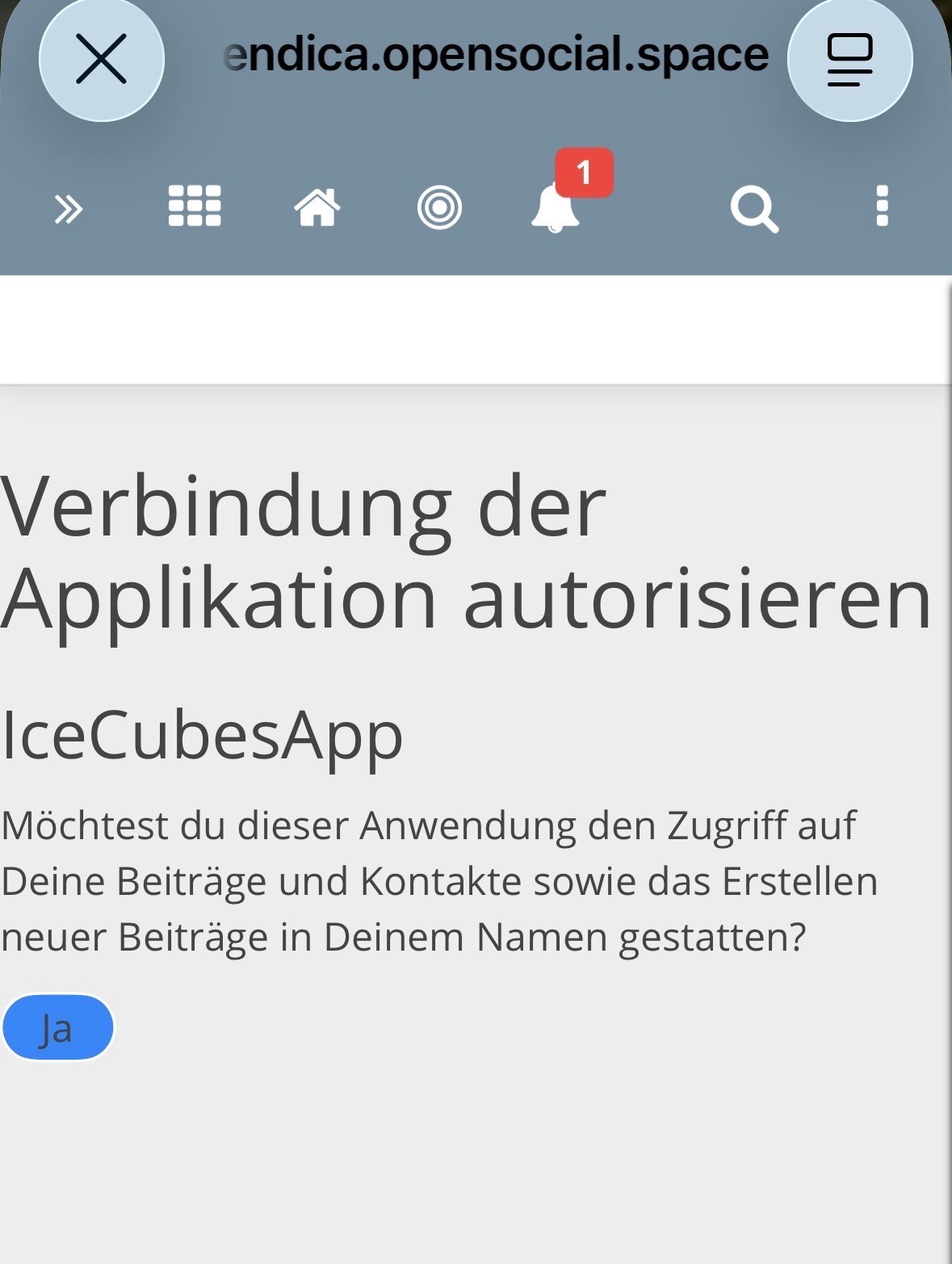Authorize IceCubesApp with the Ja button
Image resolution: width=952 pixels, height=1264 pixels.
click(x=57, y=1027)
